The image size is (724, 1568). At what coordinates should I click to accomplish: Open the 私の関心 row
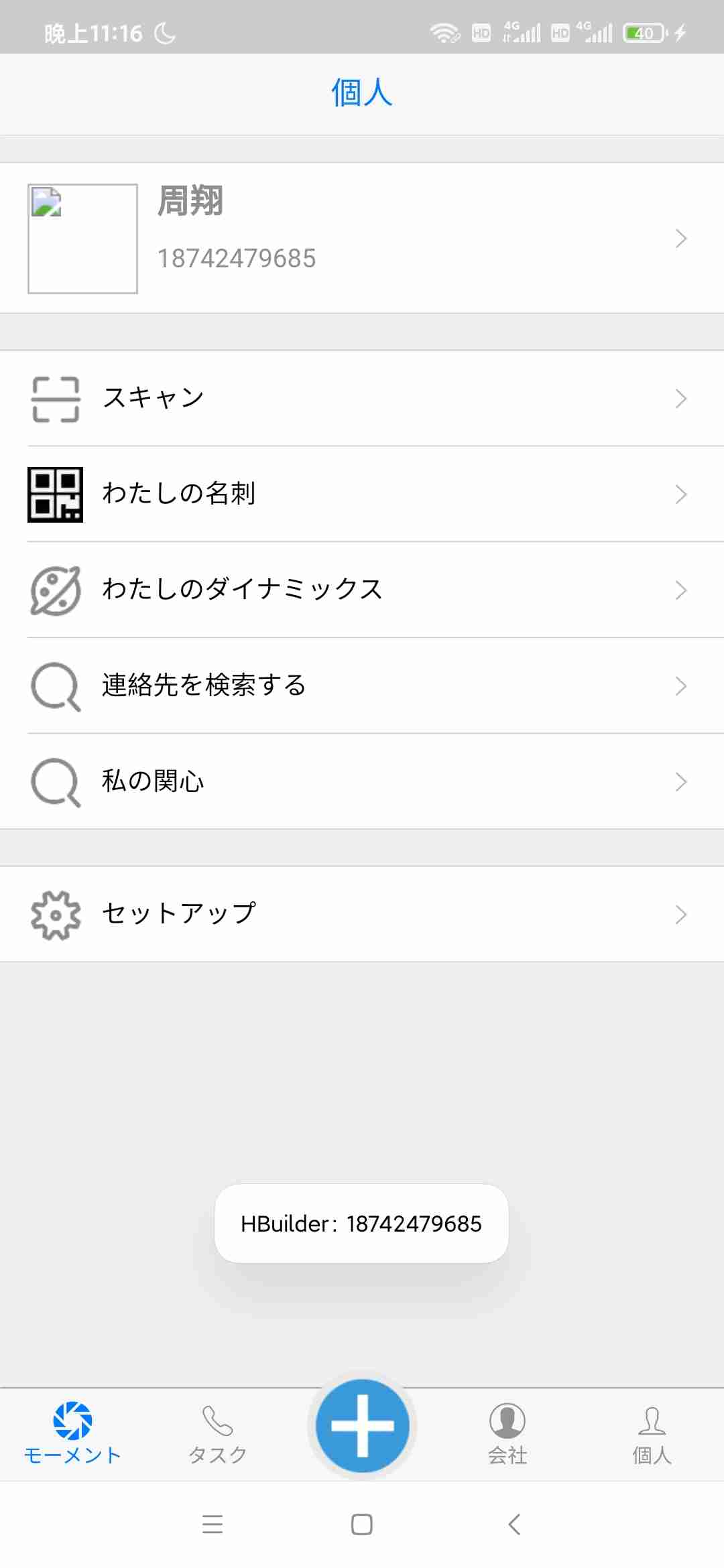pos(362,782)
